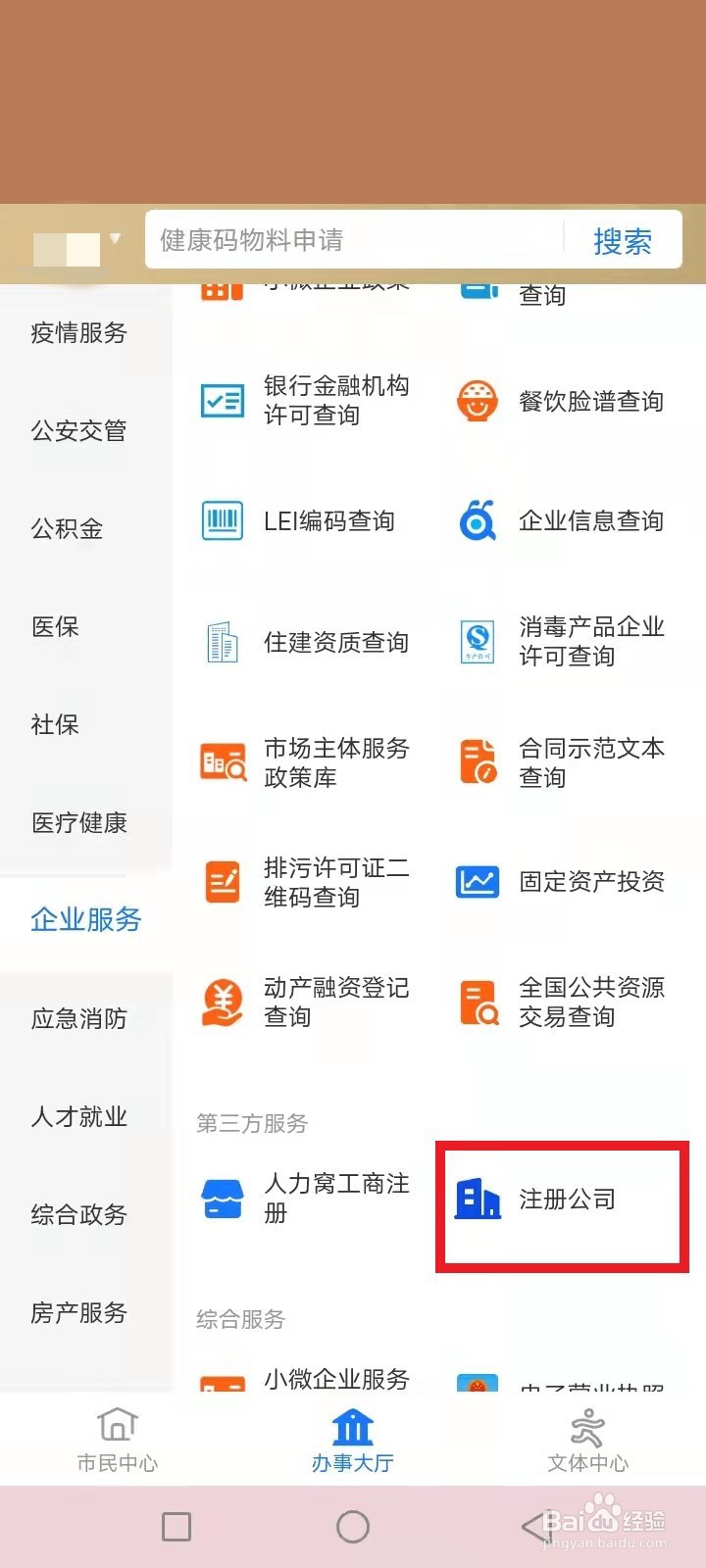Open 企业信息查询 enterprise info search icon
706x1568 pixels.
[478, 521]
